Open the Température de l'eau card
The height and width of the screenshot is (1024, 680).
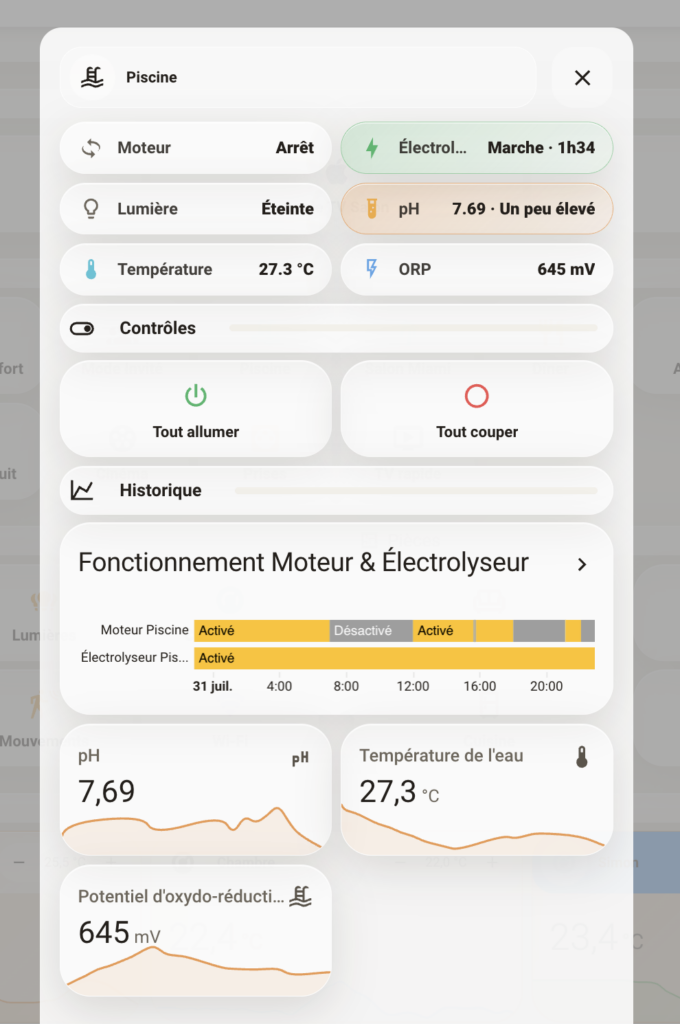477,790
